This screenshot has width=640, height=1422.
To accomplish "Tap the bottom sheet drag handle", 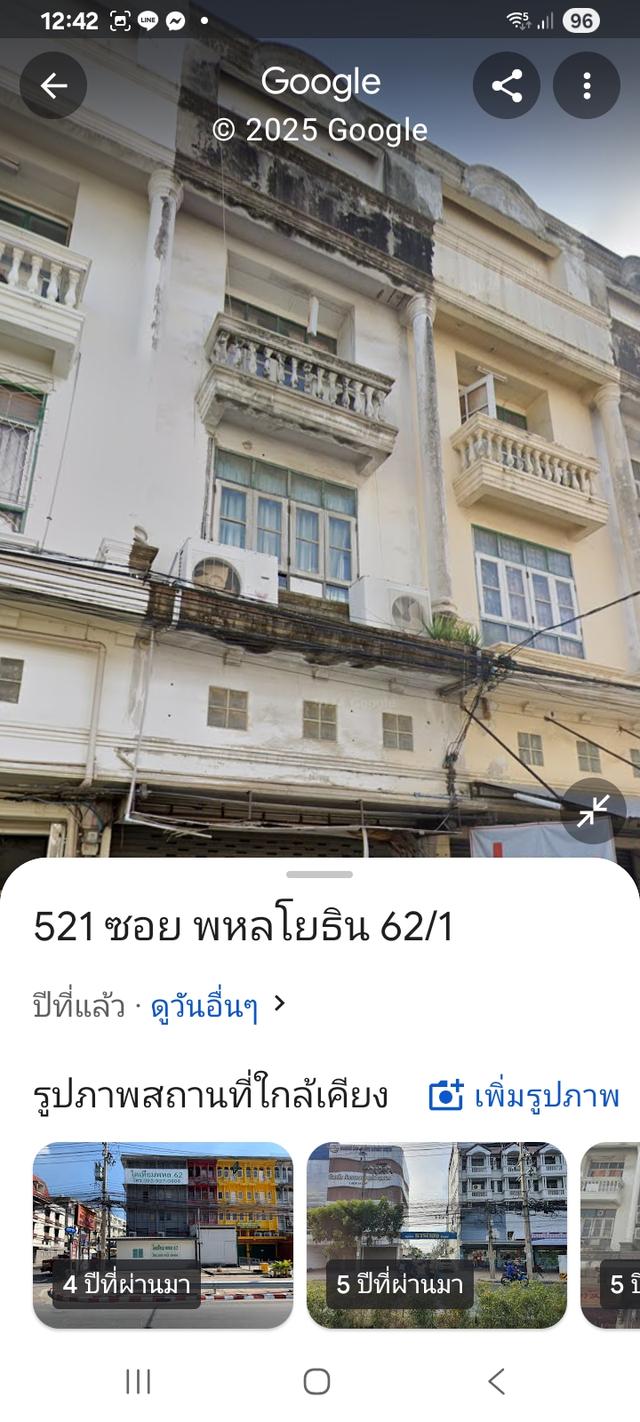I will 319,874.
